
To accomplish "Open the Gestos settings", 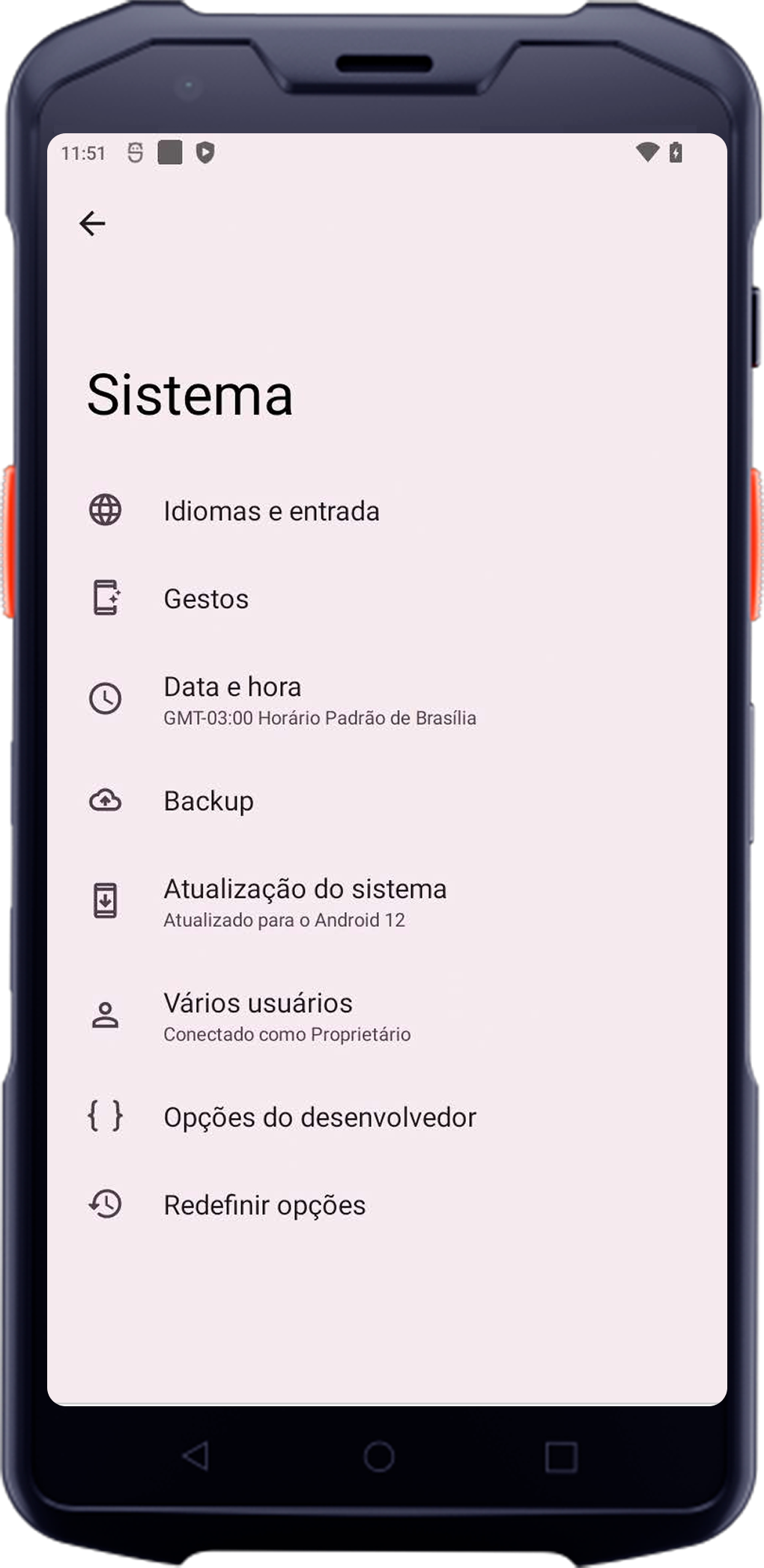I will 206,599.
